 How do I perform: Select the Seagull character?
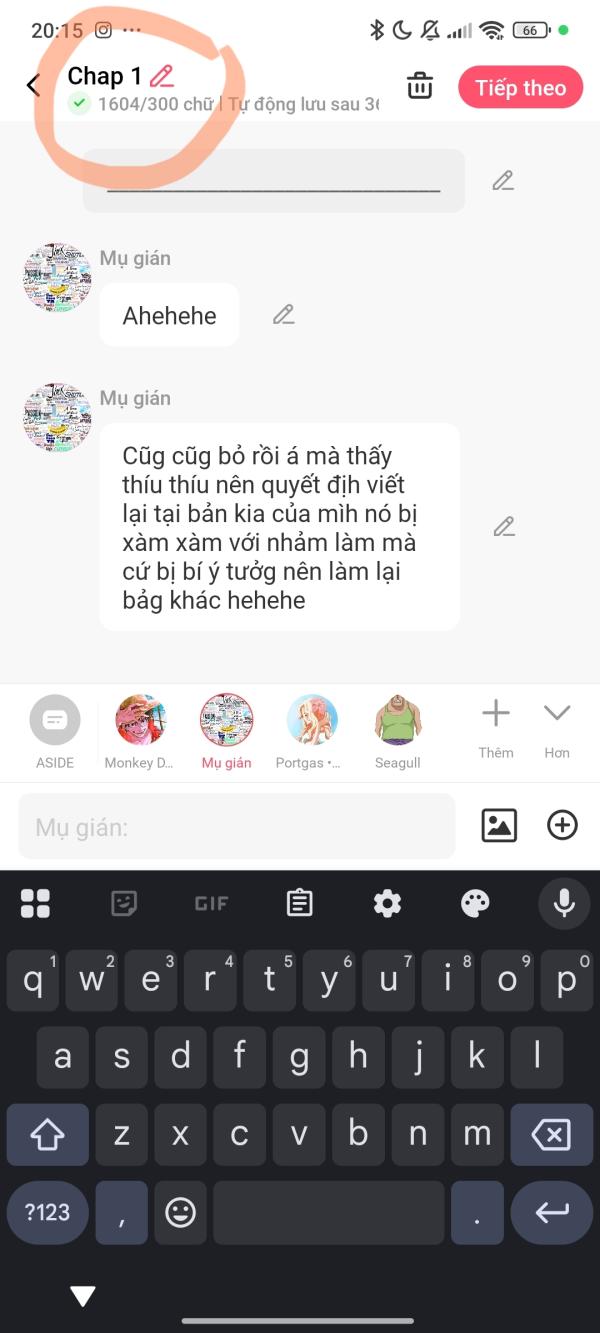(x=398, y=732)
